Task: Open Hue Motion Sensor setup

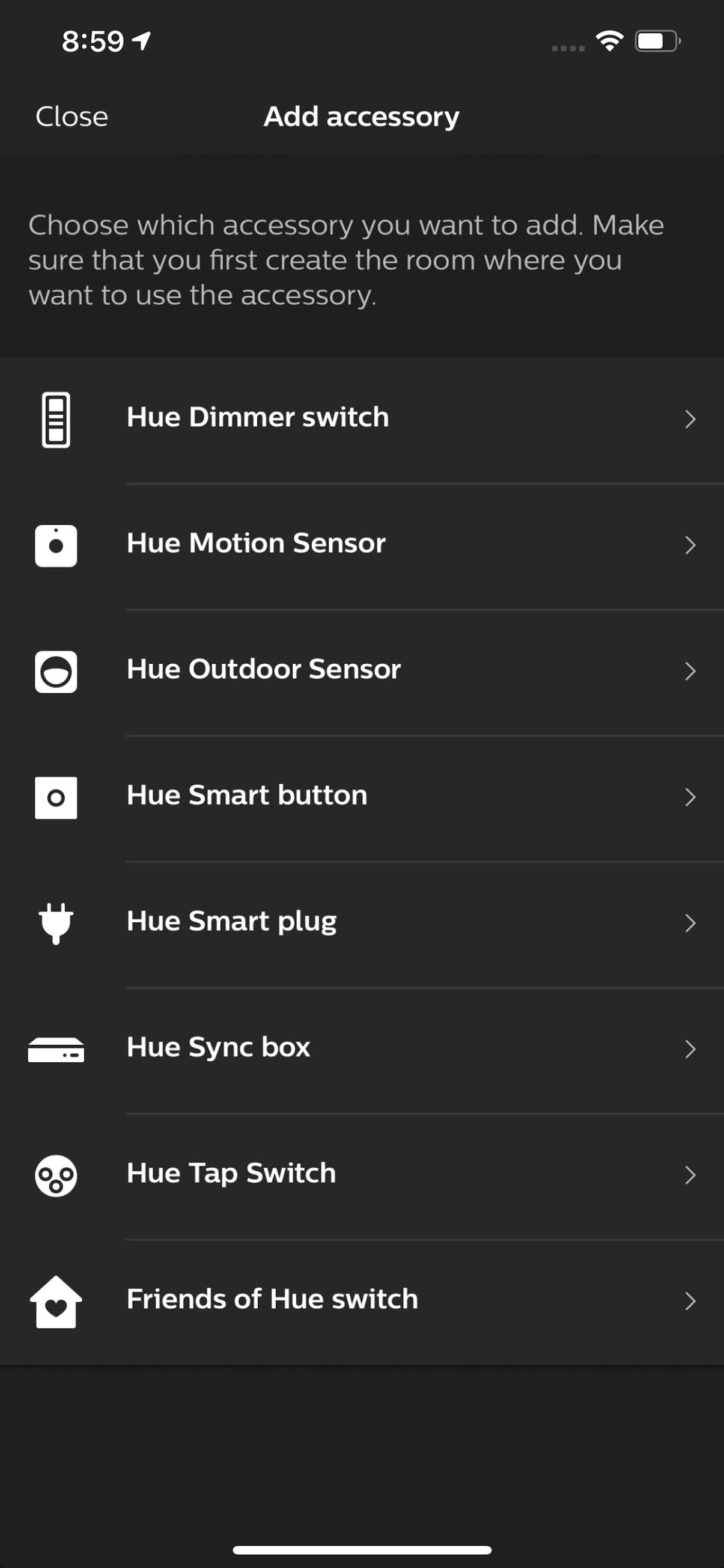Action: pyautogui.click(x=361, y=544)
